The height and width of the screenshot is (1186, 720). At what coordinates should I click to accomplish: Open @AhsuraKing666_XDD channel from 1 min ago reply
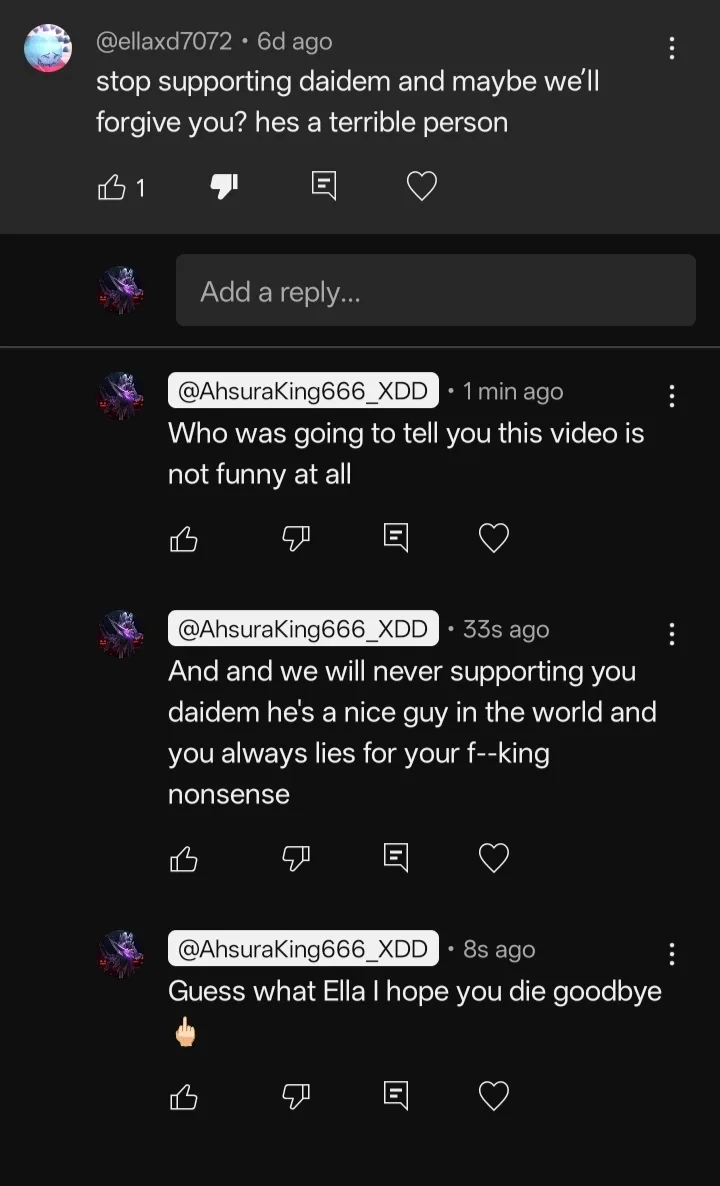303,392
